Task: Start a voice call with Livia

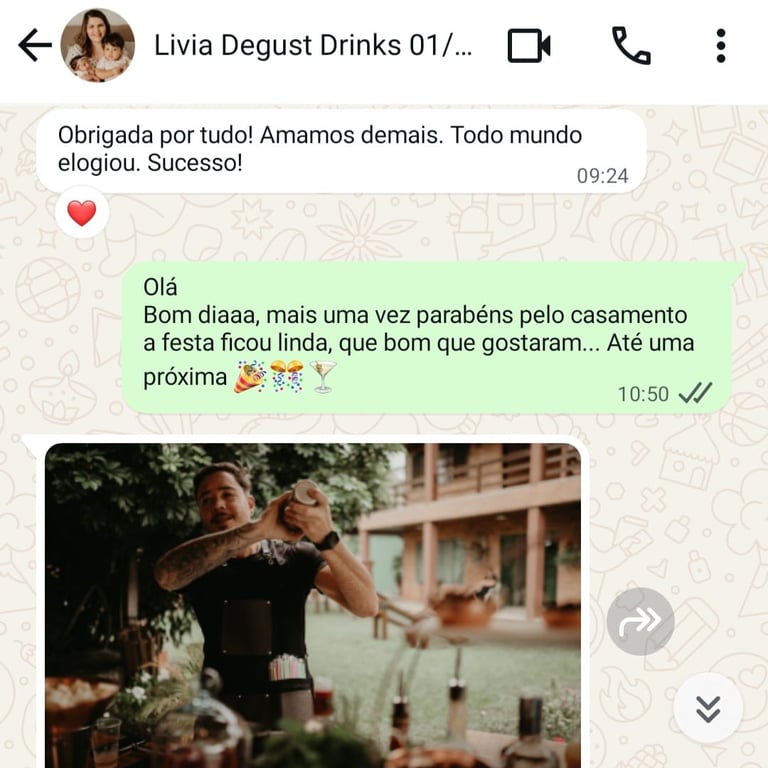Action: (631, 46)
